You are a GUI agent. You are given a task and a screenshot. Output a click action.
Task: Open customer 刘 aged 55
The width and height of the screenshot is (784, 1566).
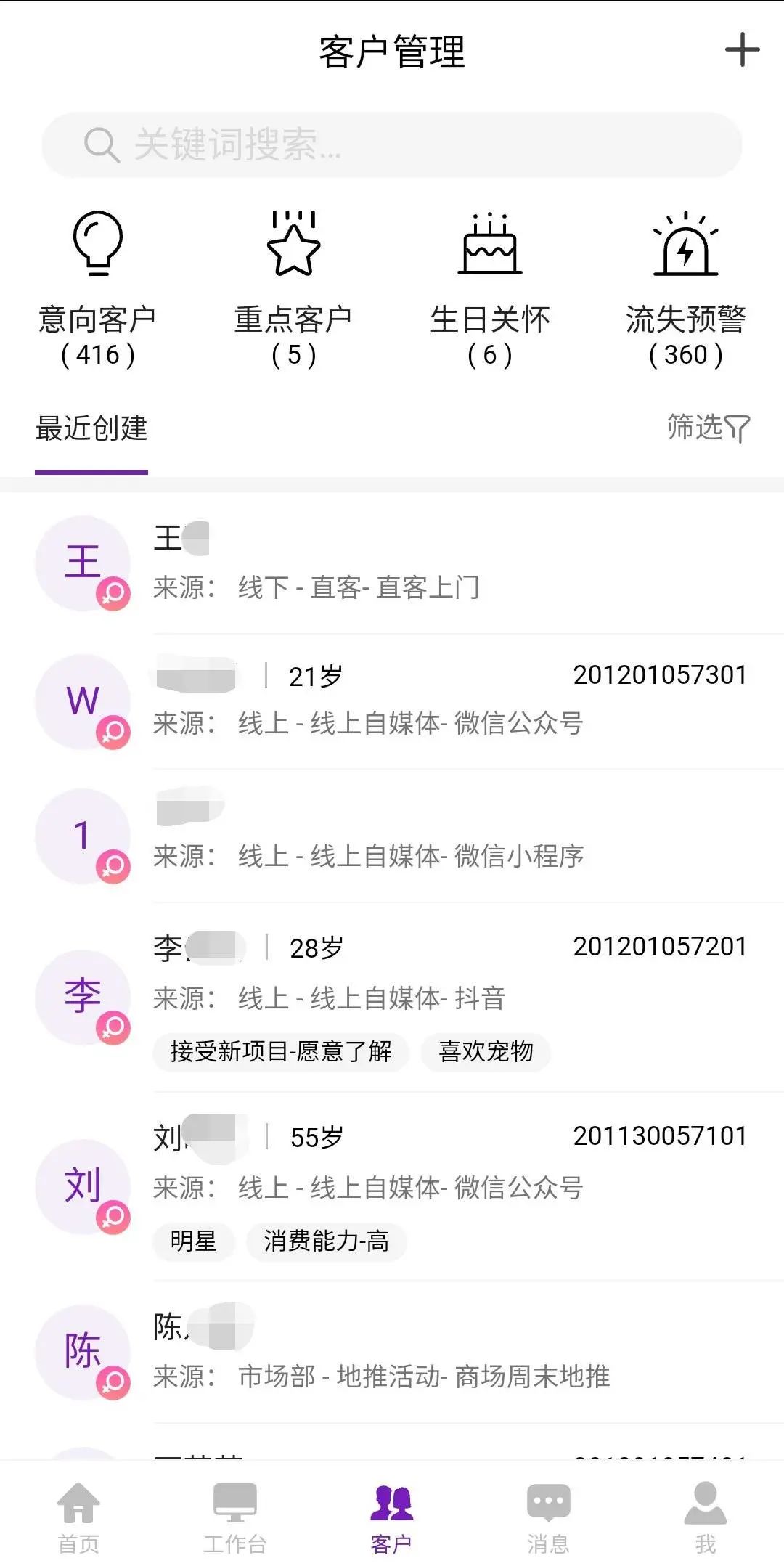coord(392,1186)
